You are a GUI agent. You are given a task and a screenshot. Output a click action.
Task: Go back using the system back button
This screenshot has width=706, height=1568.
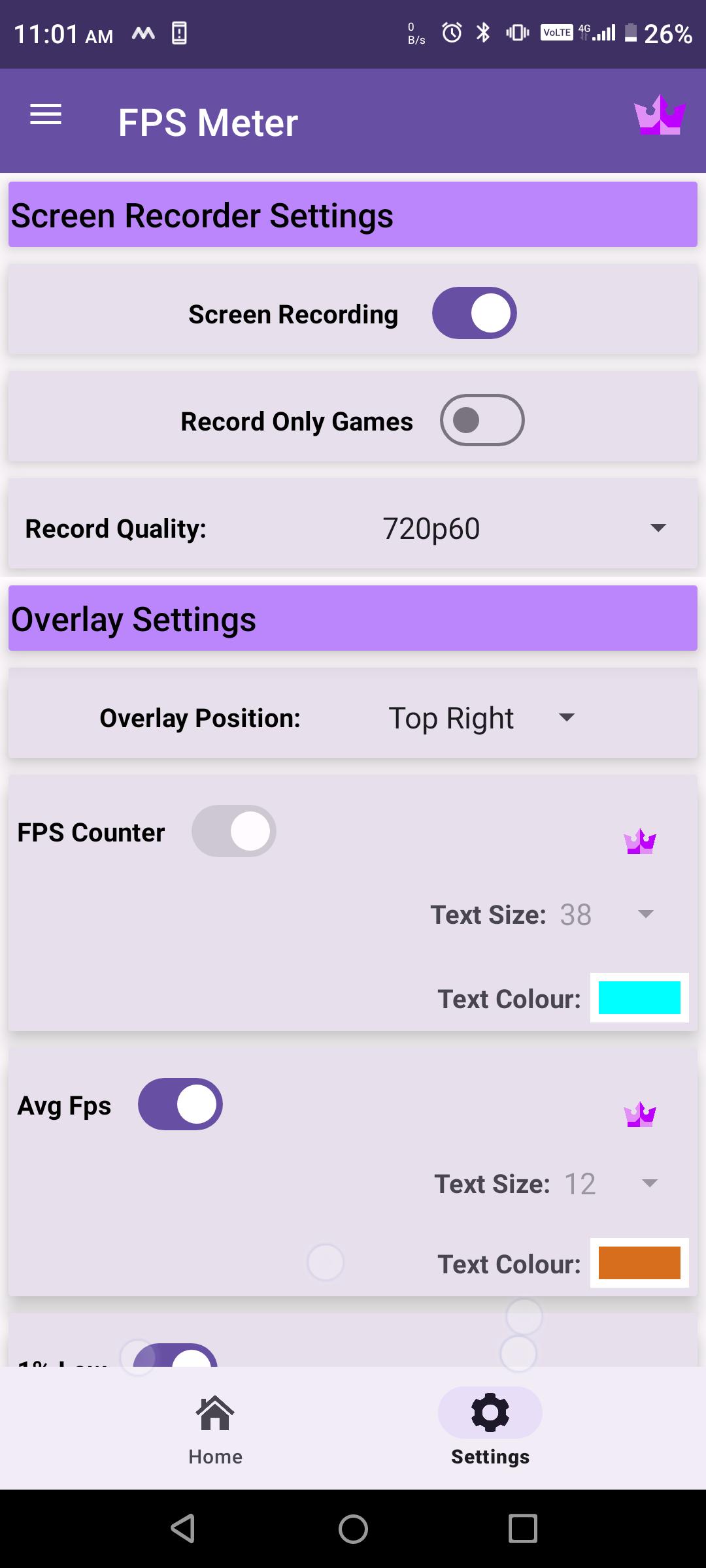(x=183, y=1528)
